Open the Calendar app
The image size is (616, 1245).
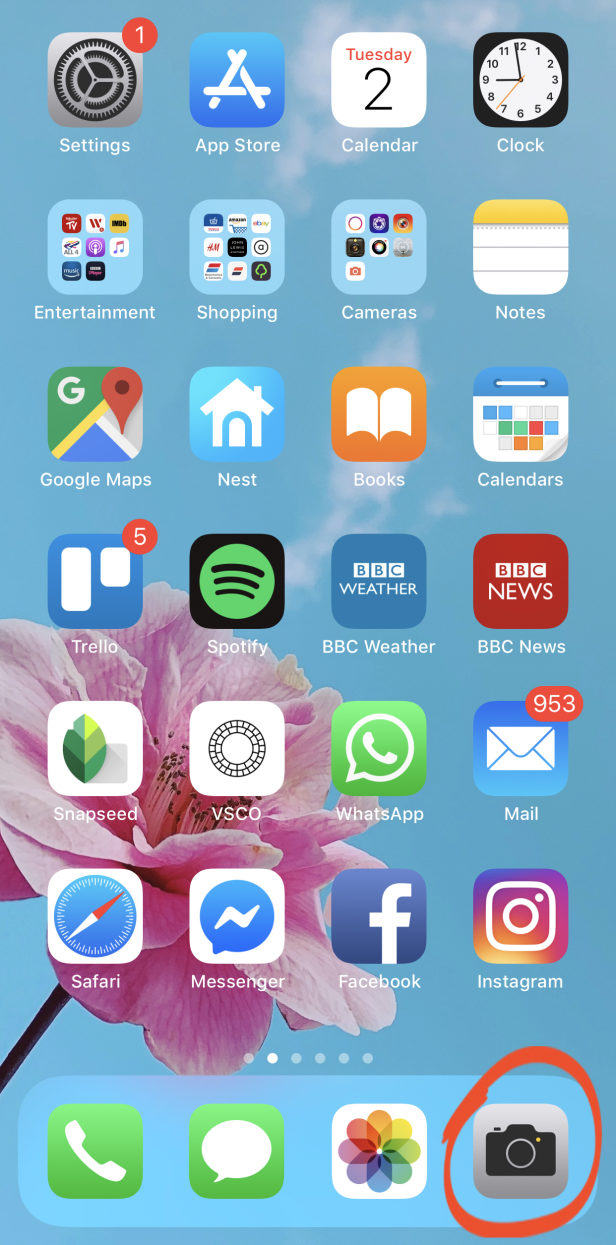tap(379, 80)
